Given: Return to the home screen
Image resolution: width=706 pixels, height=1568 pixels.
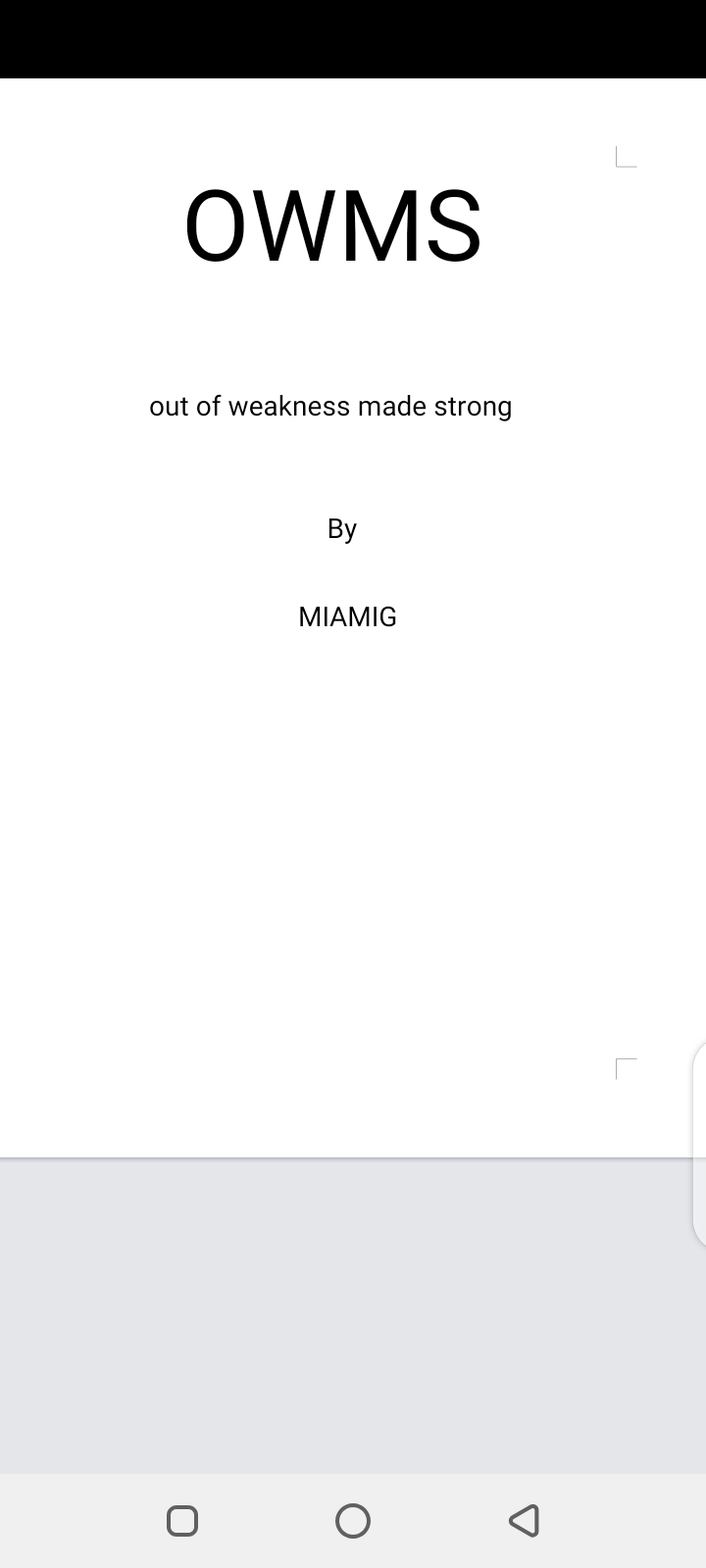Looking at the screenshot, I should 353,1520.
